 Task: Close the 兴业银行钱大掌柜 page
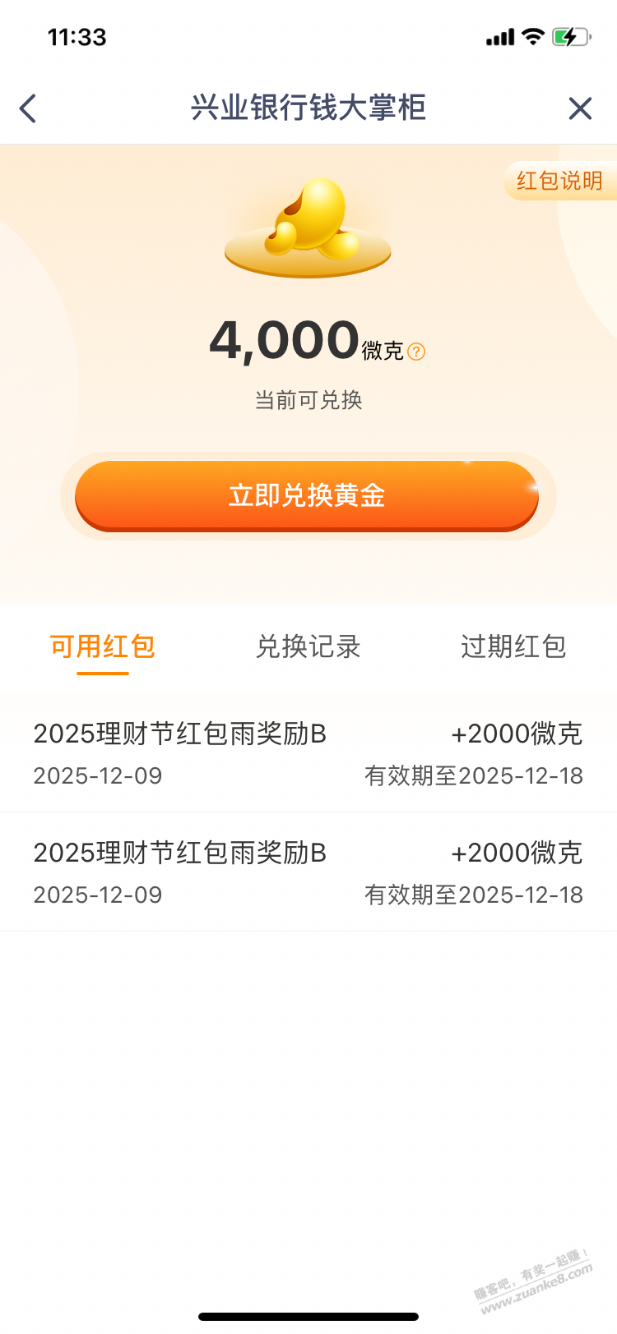(580, 108)
